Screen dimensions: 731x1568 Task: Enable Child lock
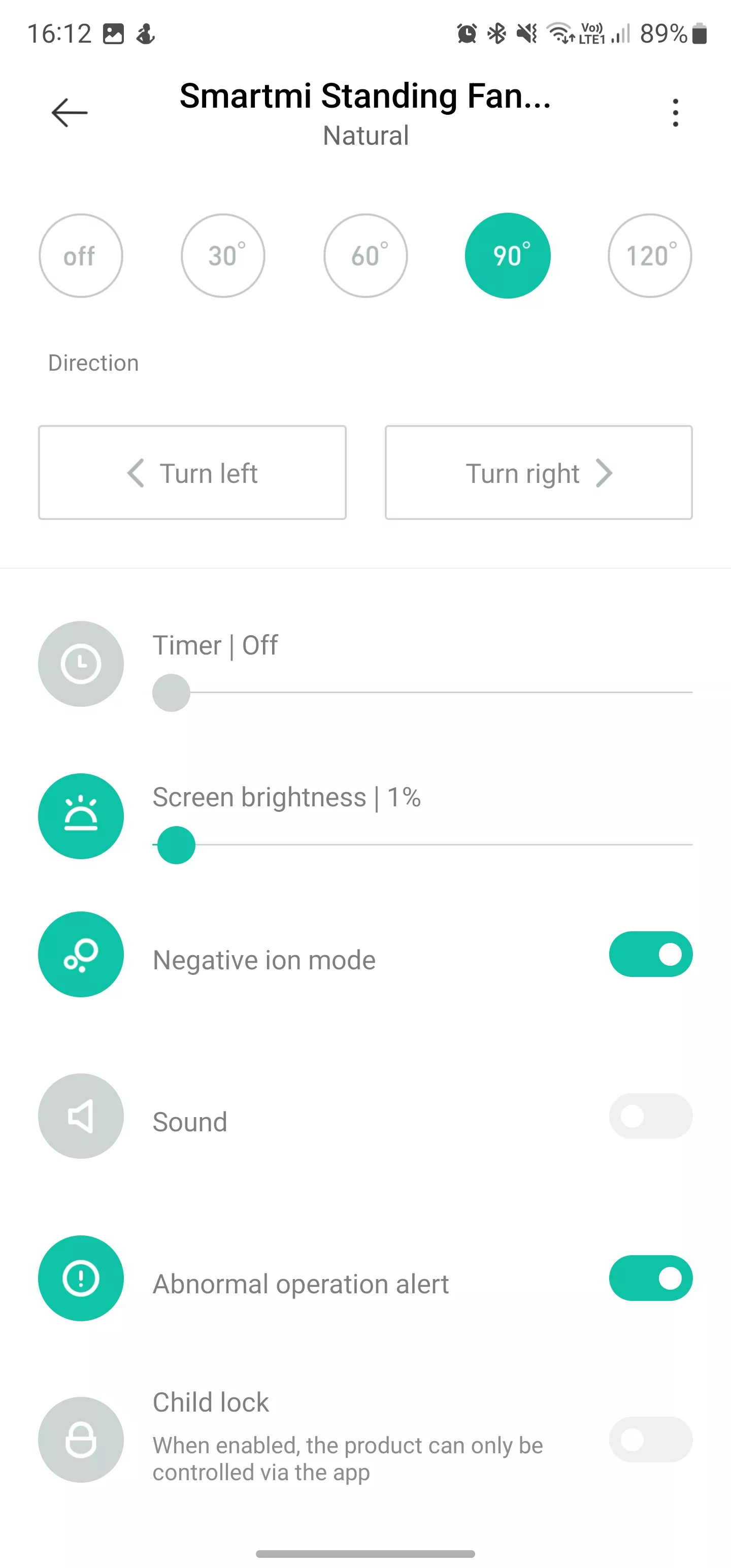(651, 1440)
